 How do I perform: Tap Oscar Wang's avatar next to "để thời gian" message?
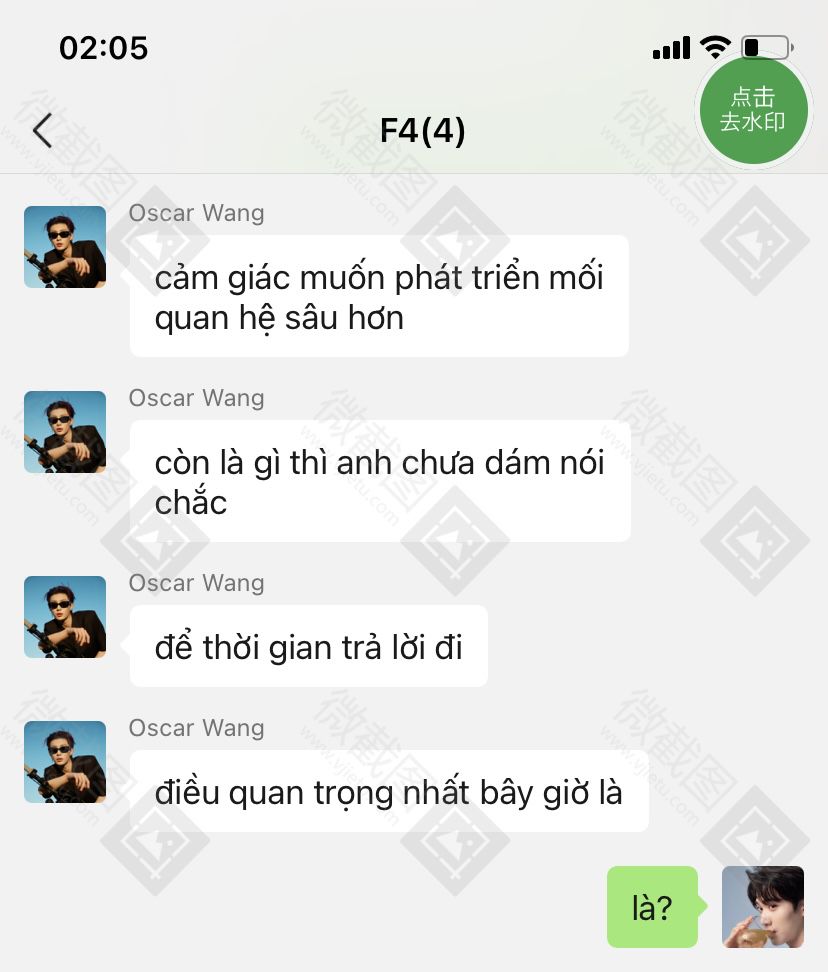click(65, 617)
